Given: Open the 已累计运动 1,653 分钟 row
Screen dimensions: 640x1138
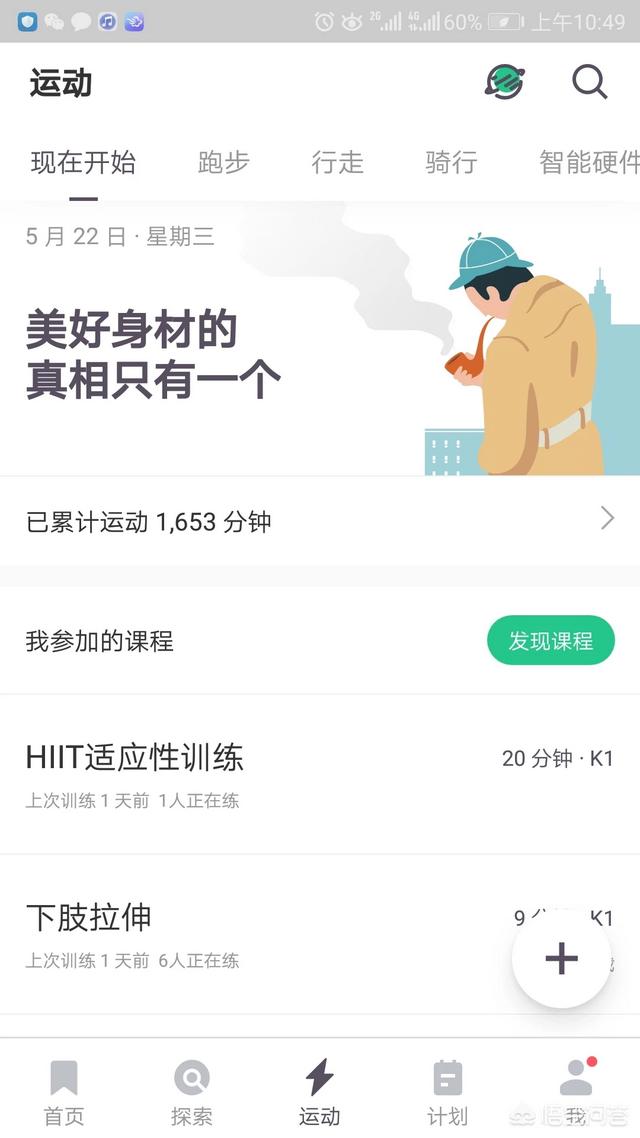Looking at the screenshot, I should point(320,520).
